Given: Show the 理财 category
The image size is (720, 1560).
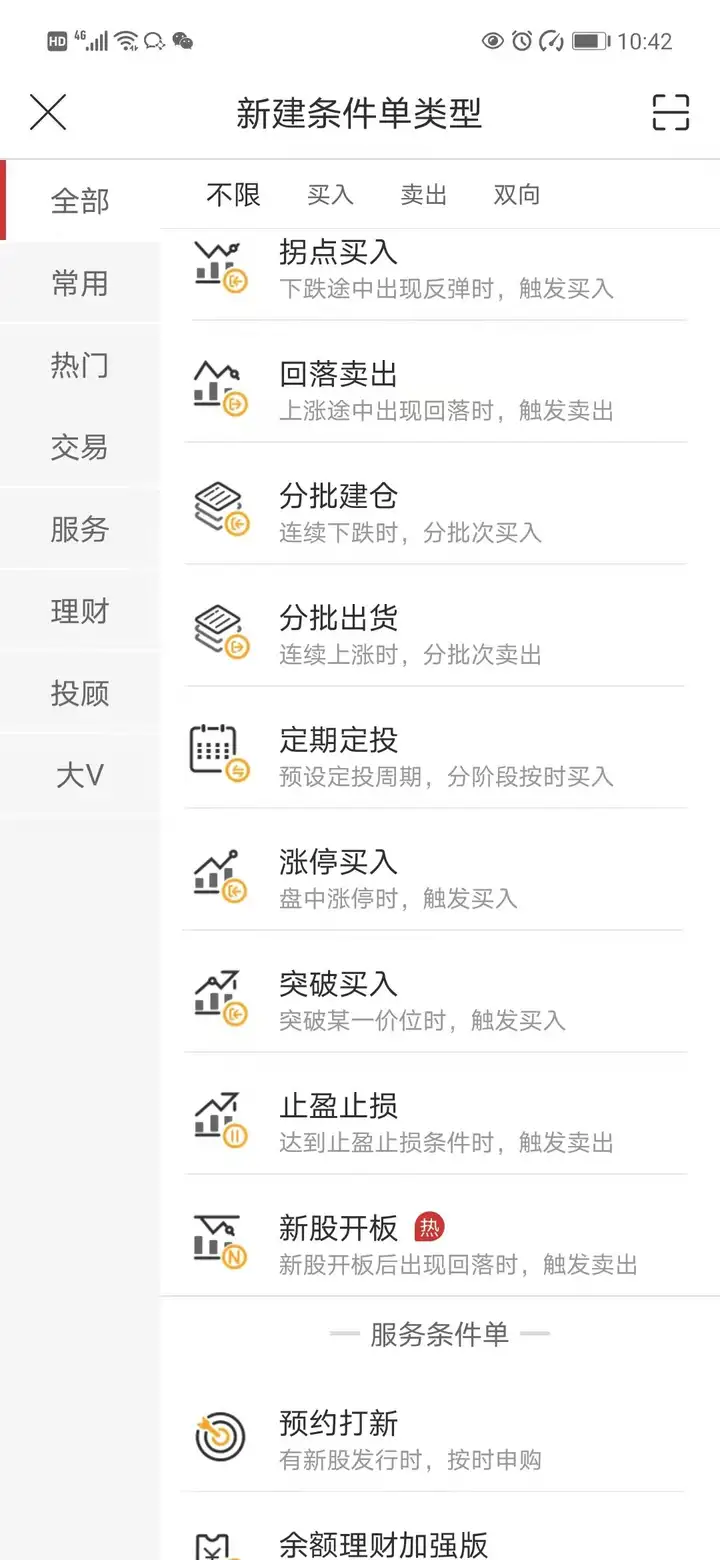Looking at the screenshot, I should pyautogui.click(x=80, y=611).
